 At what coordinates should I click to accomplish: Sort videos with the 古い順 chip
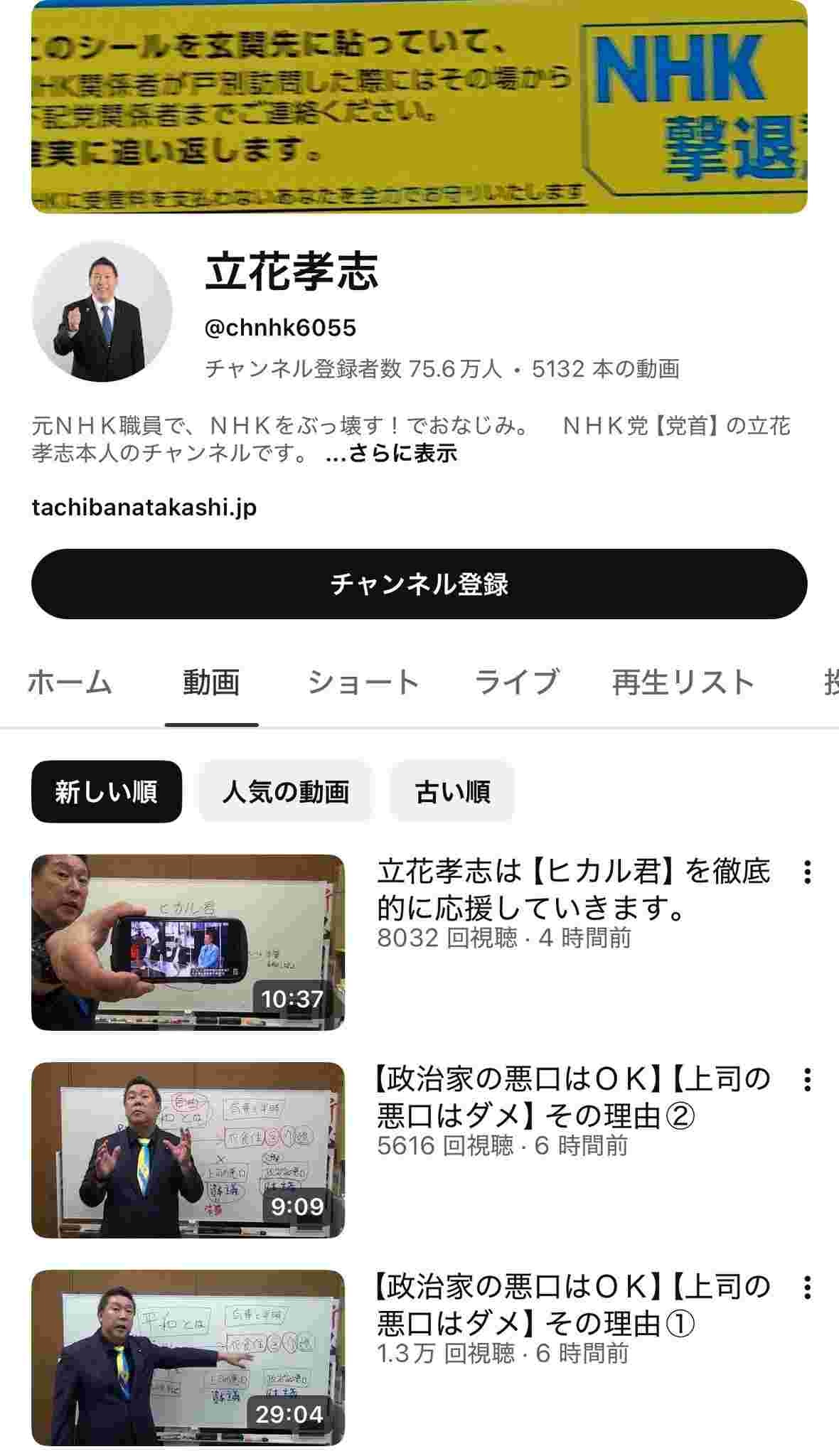coord(452,791)
